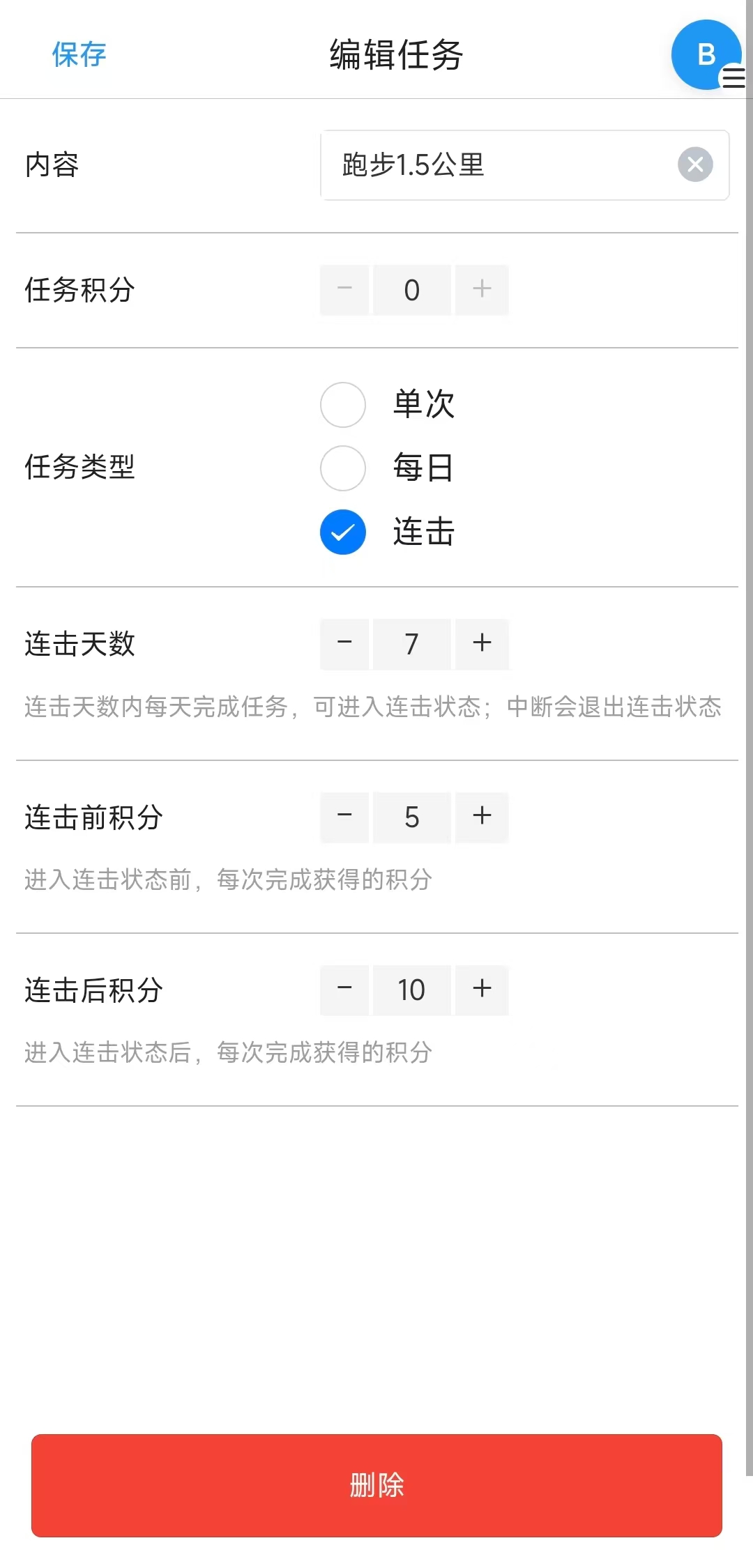The width and height of the screenshot is (753, 1568).
Task: Increase 连击后积分 from 10
Action: pos(481,990)
